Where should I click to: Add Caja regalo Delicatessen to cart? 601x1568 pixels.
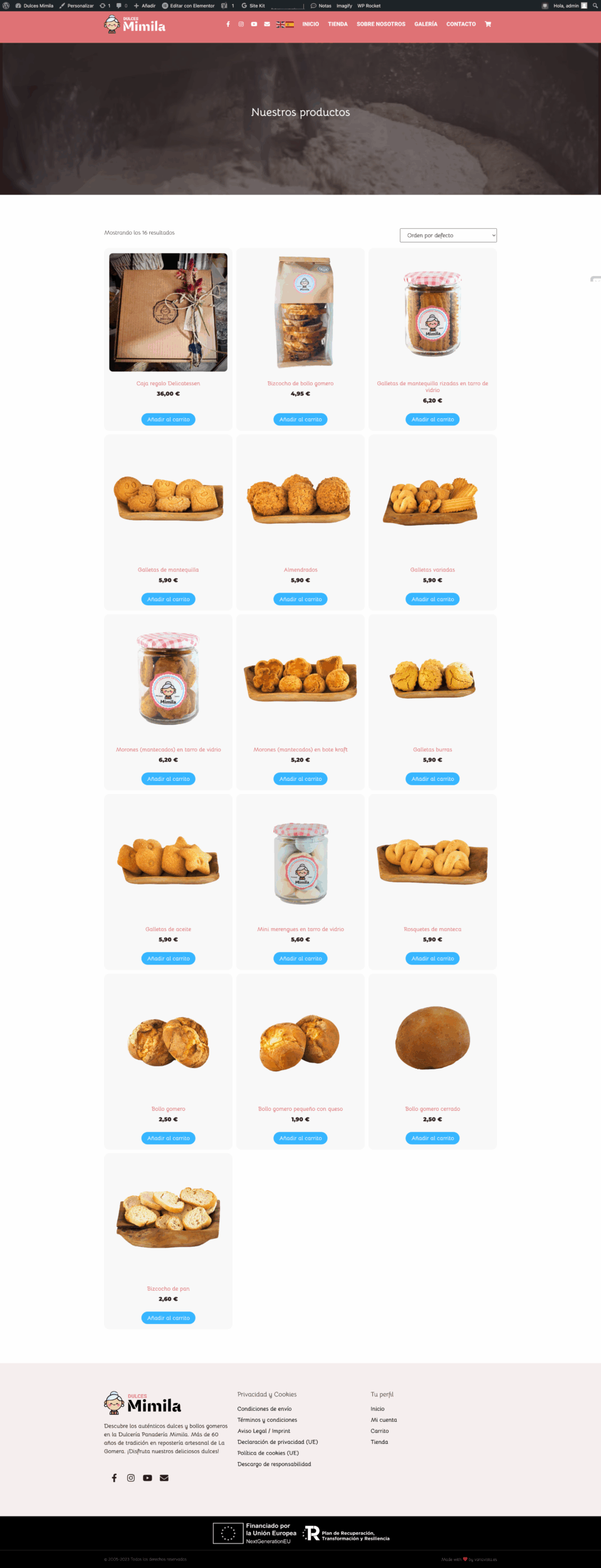(168, 419)
